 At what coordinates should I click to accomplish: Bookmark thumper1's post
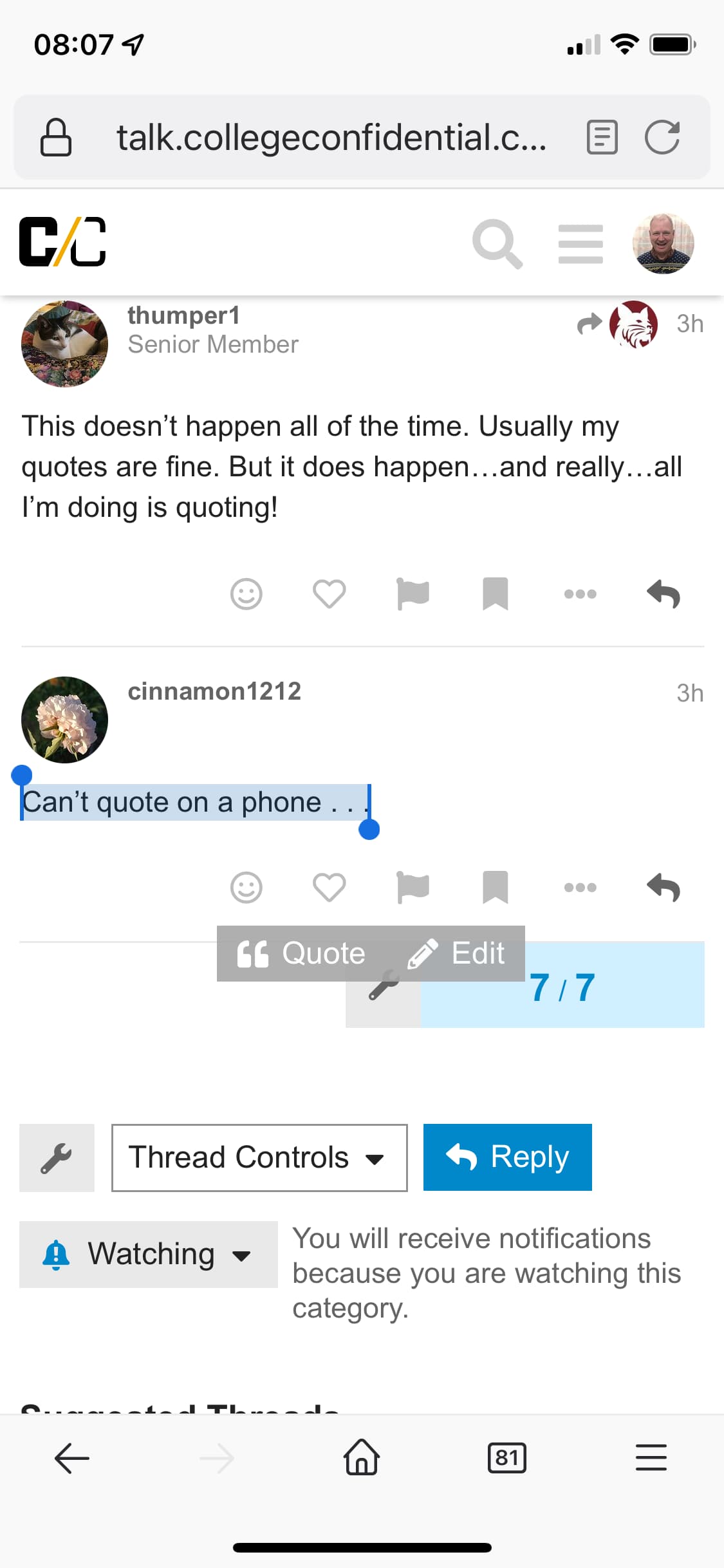[x=495, y=593]
